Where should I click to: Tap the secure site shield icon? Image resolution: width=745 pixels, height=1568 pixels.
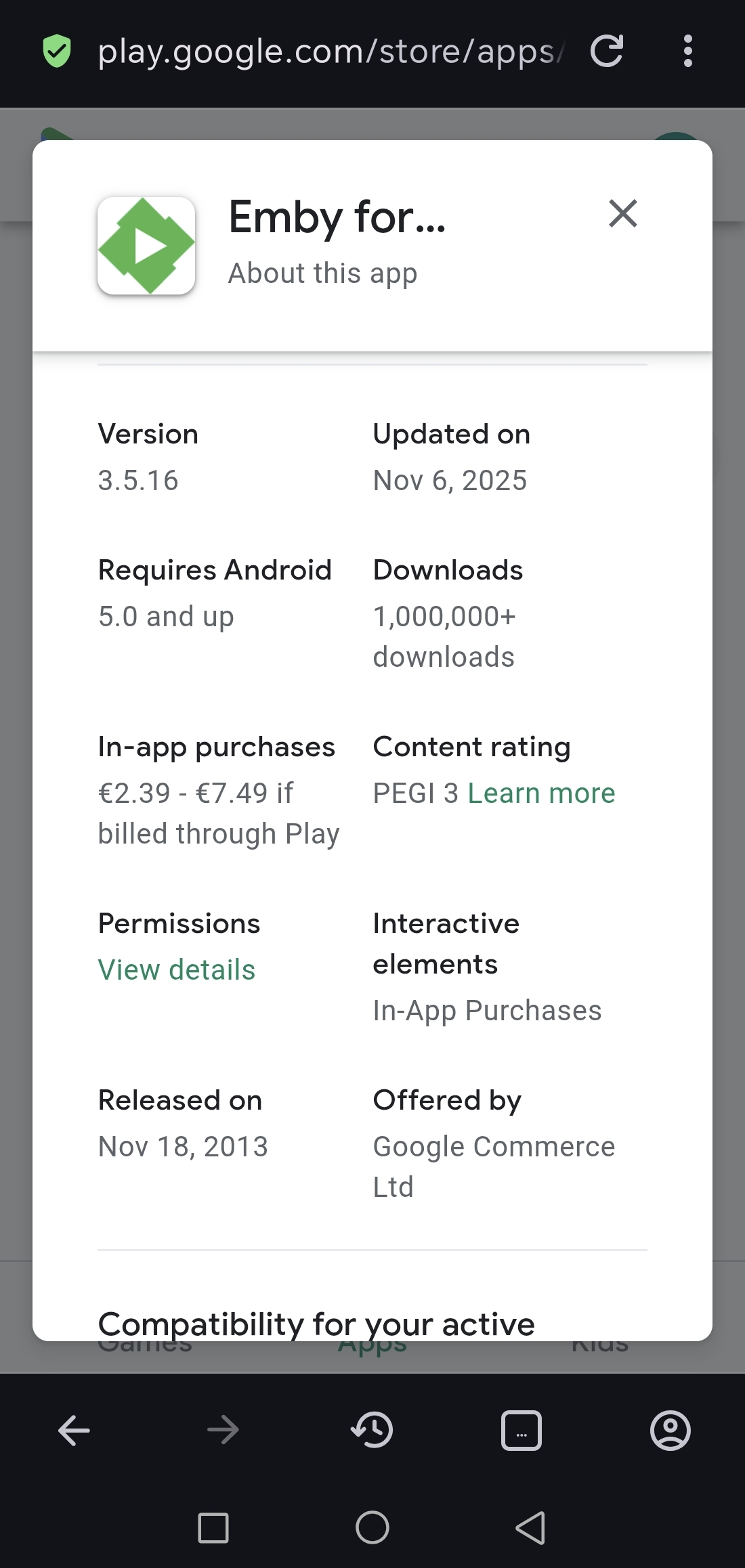[57, 51]
